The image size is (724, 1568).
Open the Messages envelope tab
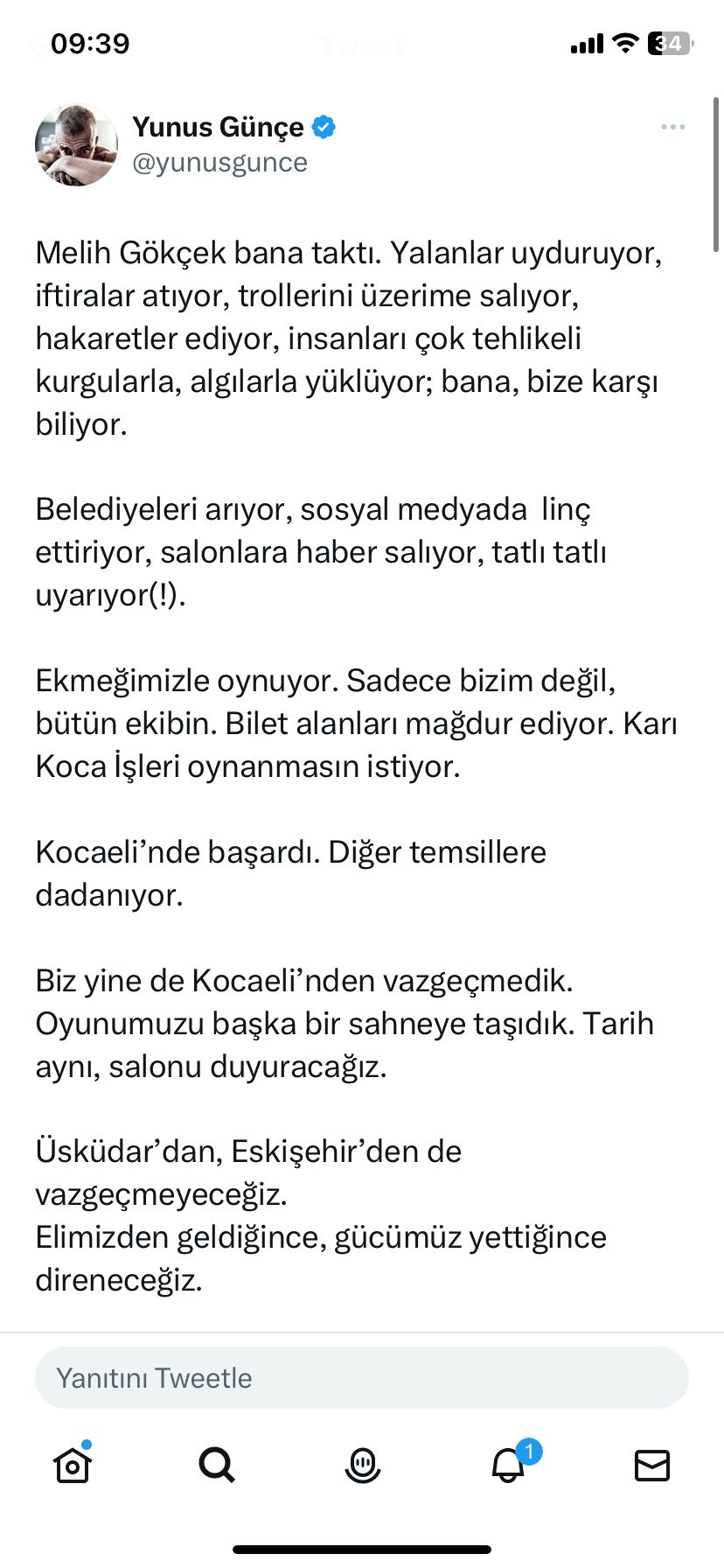coord(651,1465)
